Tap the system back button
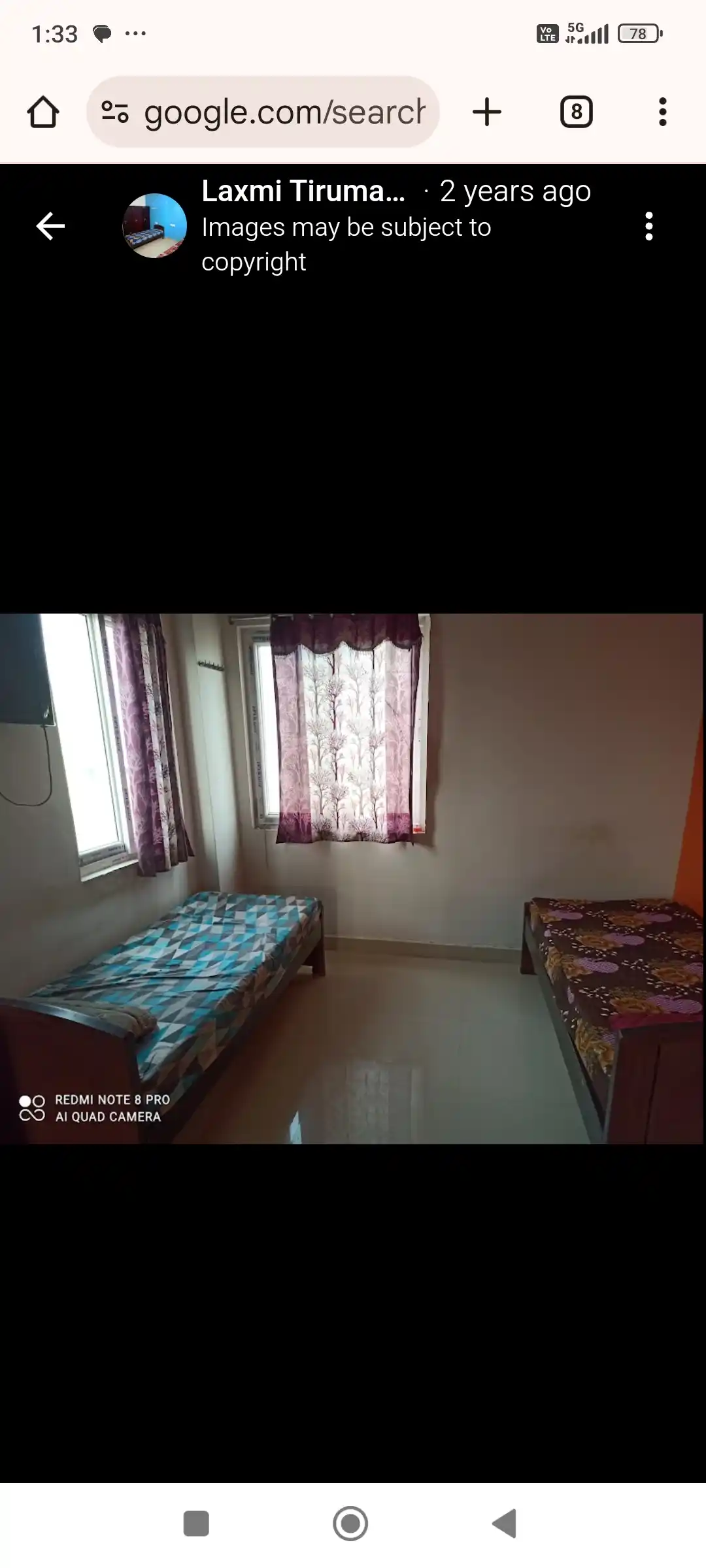 point(505,1524)
